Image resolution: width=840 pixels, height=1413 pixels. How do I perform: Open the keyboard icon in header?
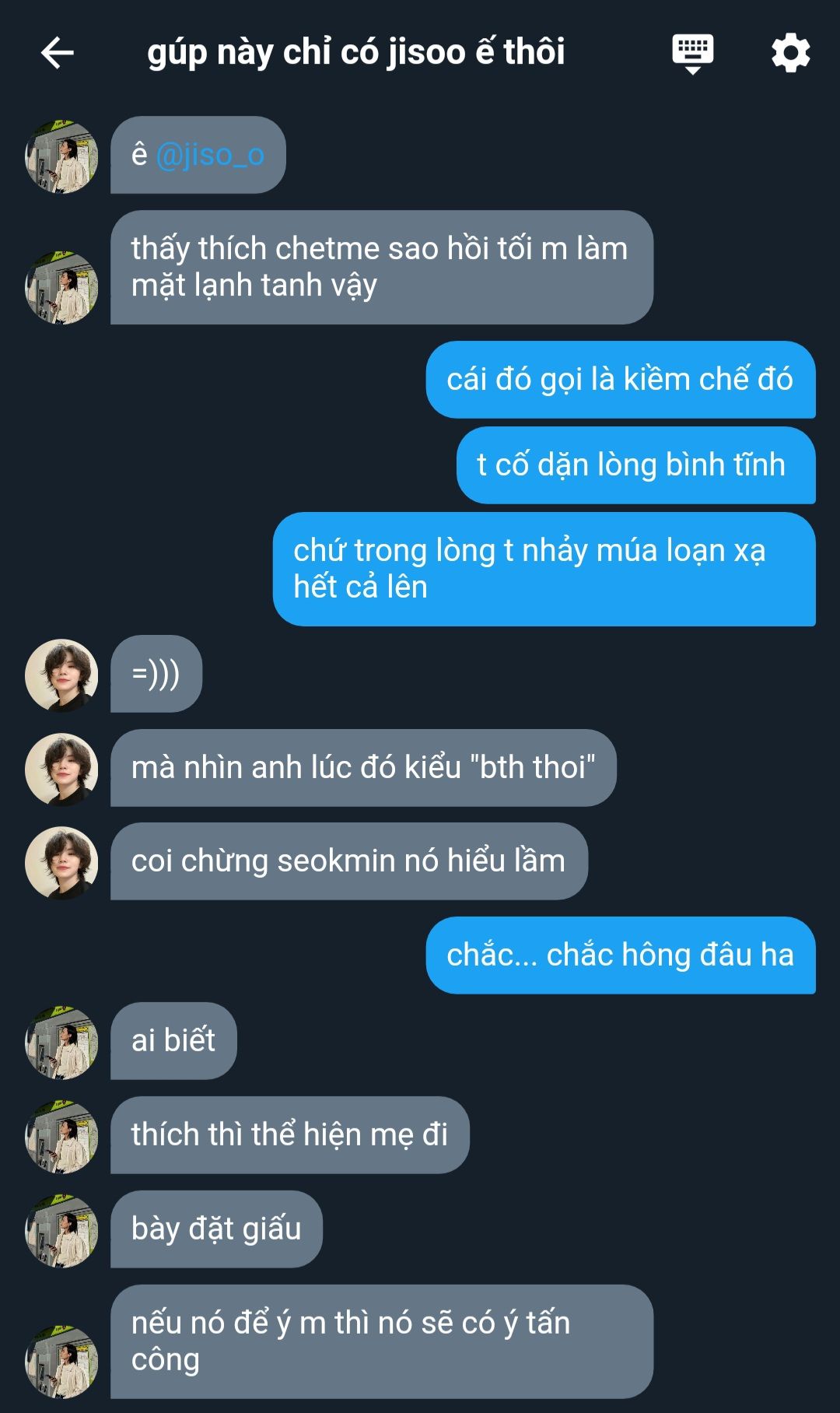[692, 54]
